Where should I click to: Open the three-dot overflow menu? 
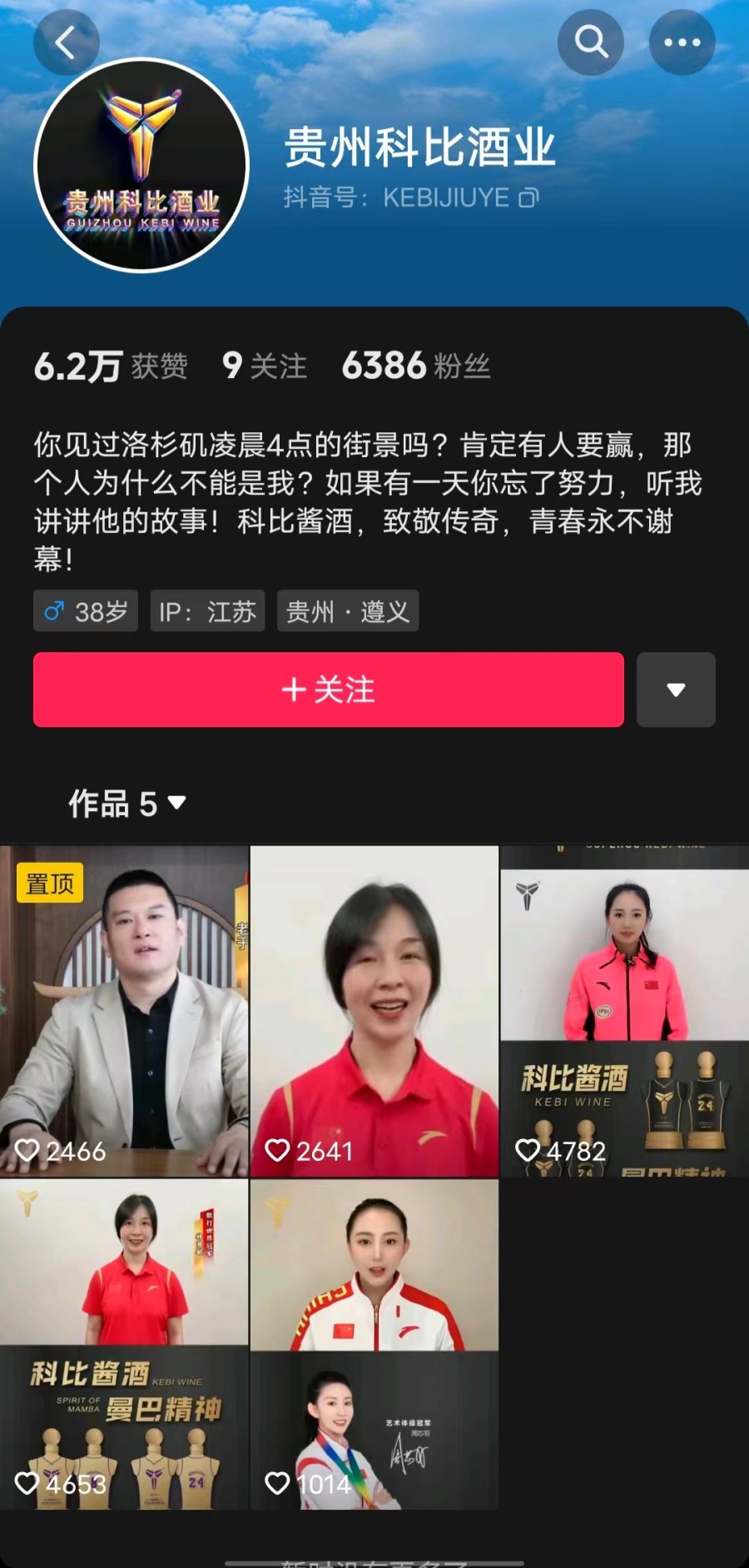tap(682, 42)
